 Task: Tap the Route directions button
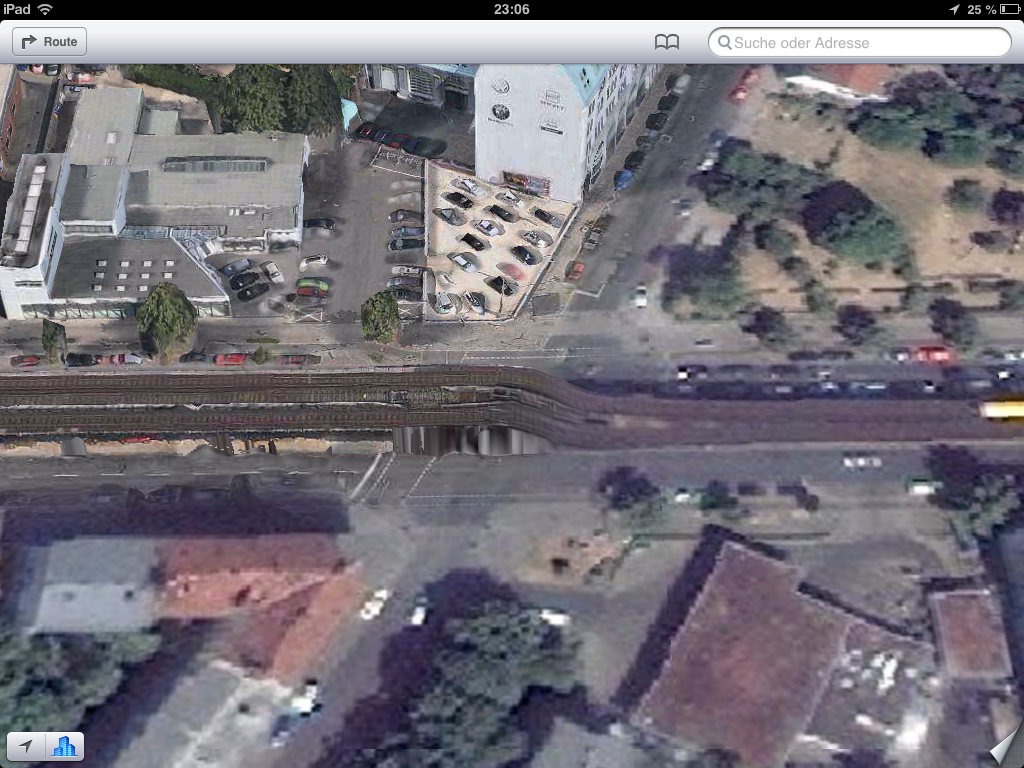[49, 42]
